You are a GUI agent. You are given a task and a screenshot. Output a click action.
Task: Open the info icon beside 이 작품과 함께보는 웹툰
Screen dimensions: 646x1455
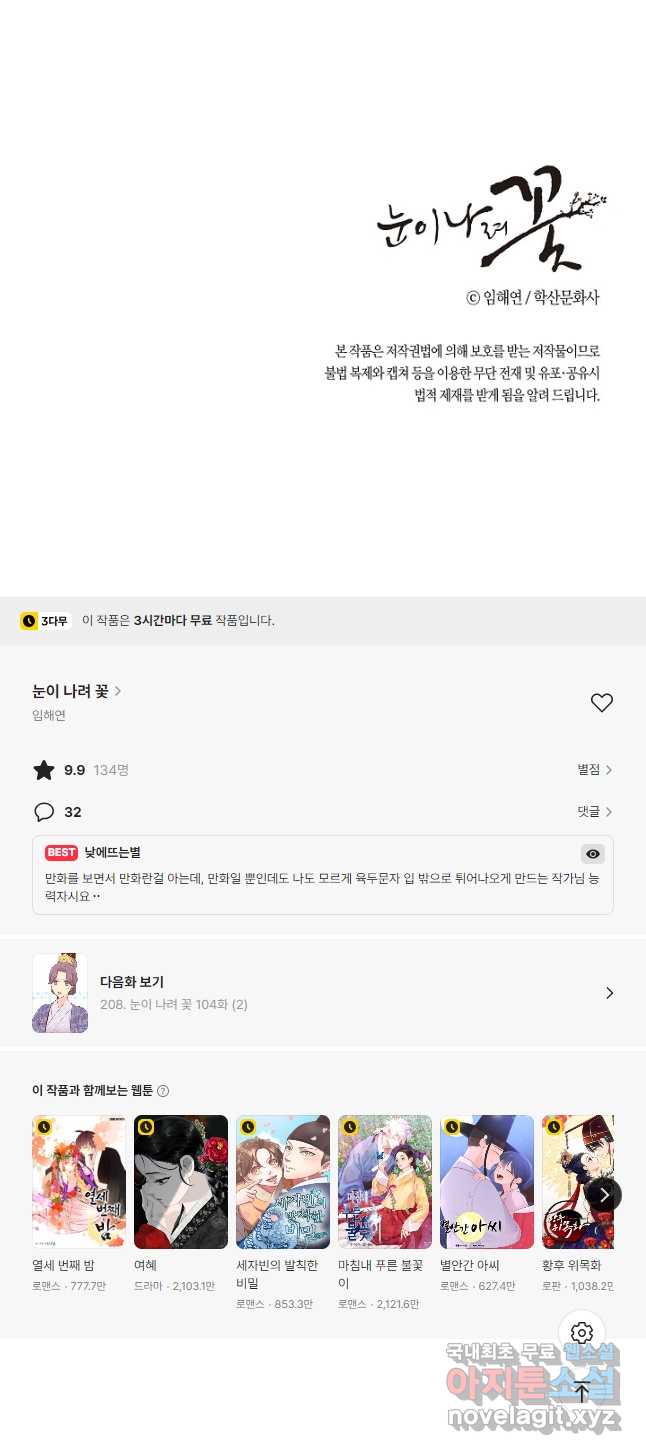[x=163, y=1091]
